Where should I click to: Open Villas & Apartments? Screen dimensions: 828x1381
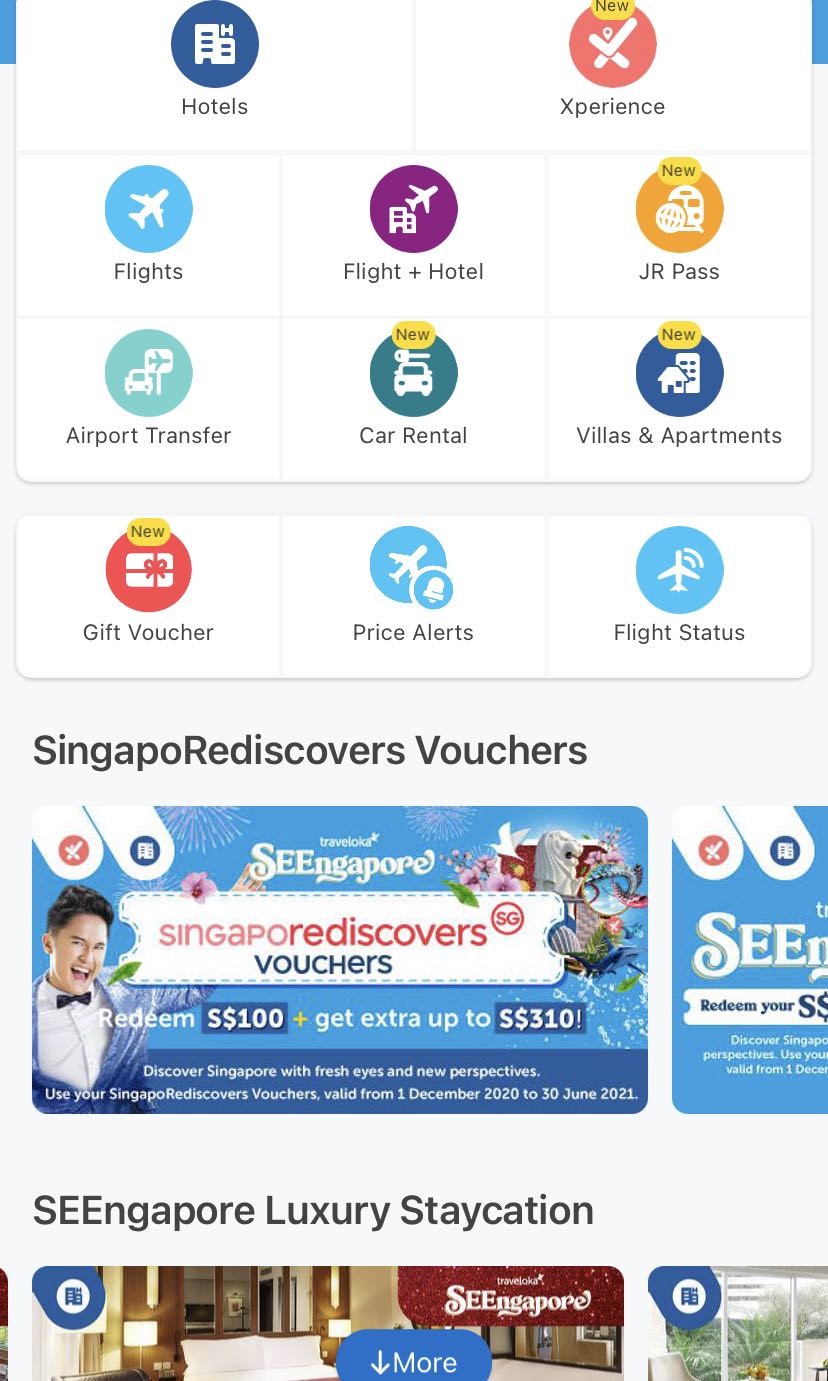679,395
